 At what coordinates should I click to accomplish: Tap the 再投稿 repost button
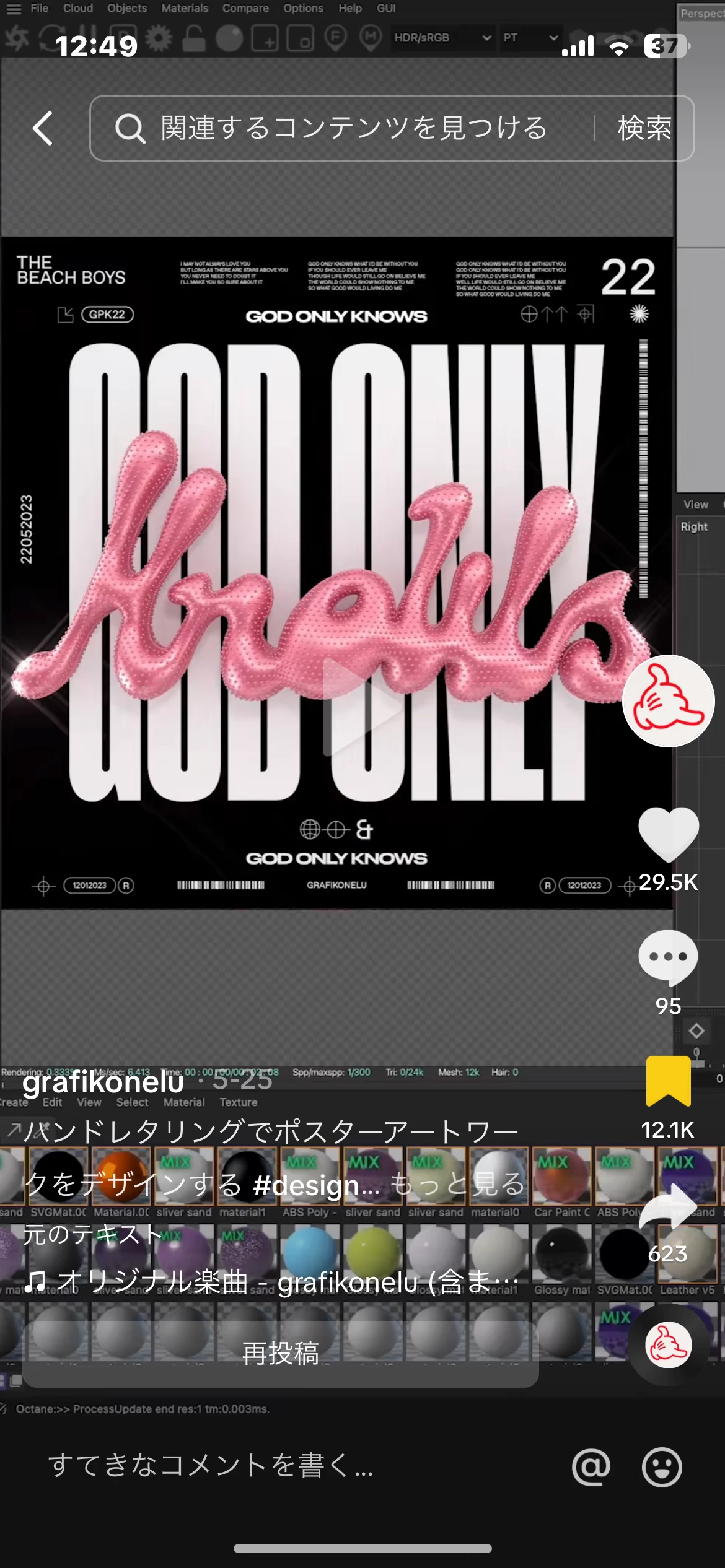[x=280, y=1354]
